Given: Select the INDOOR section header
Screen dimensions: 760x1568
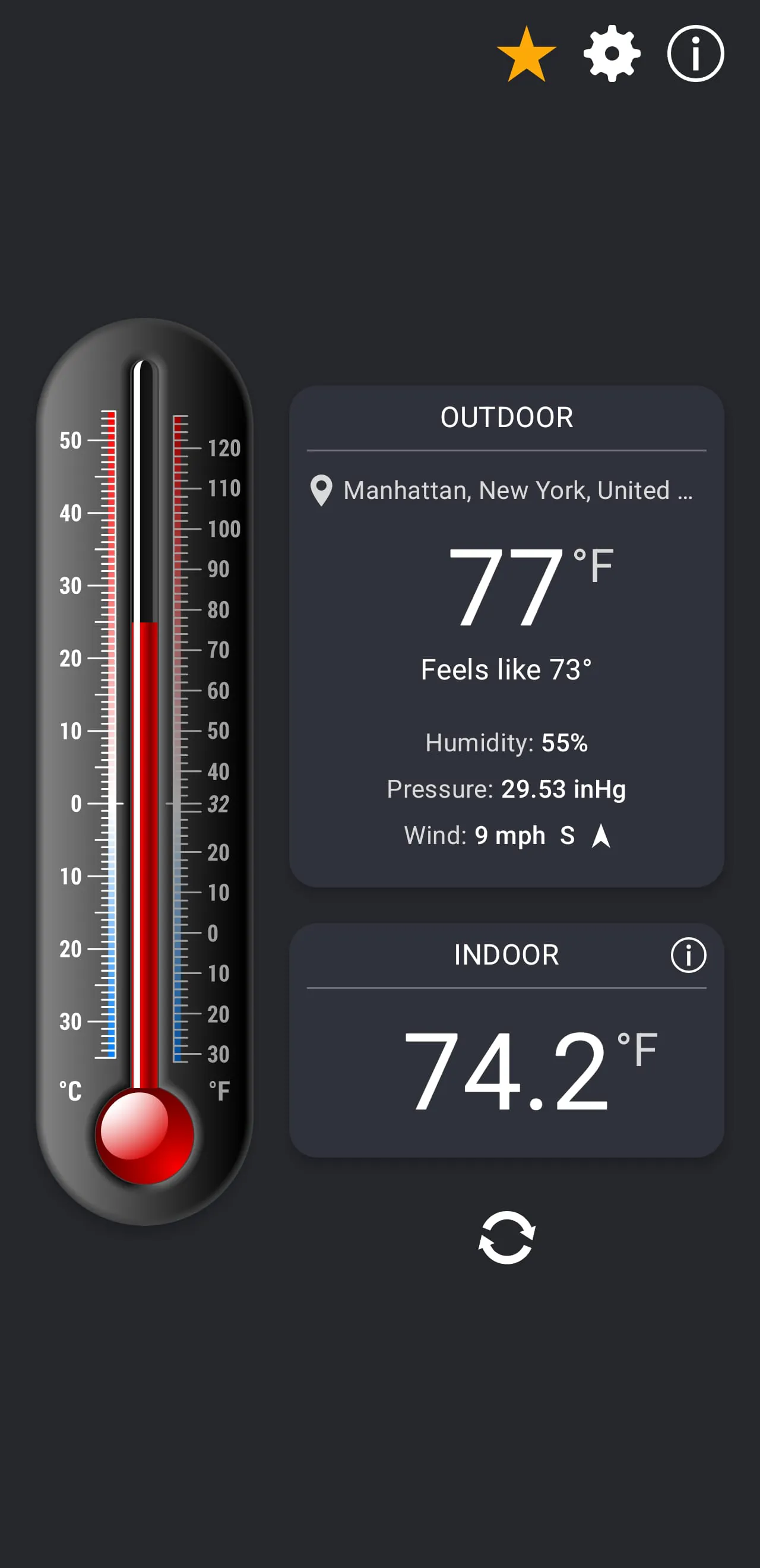Looking at the screenshot, I should point(507,954).
